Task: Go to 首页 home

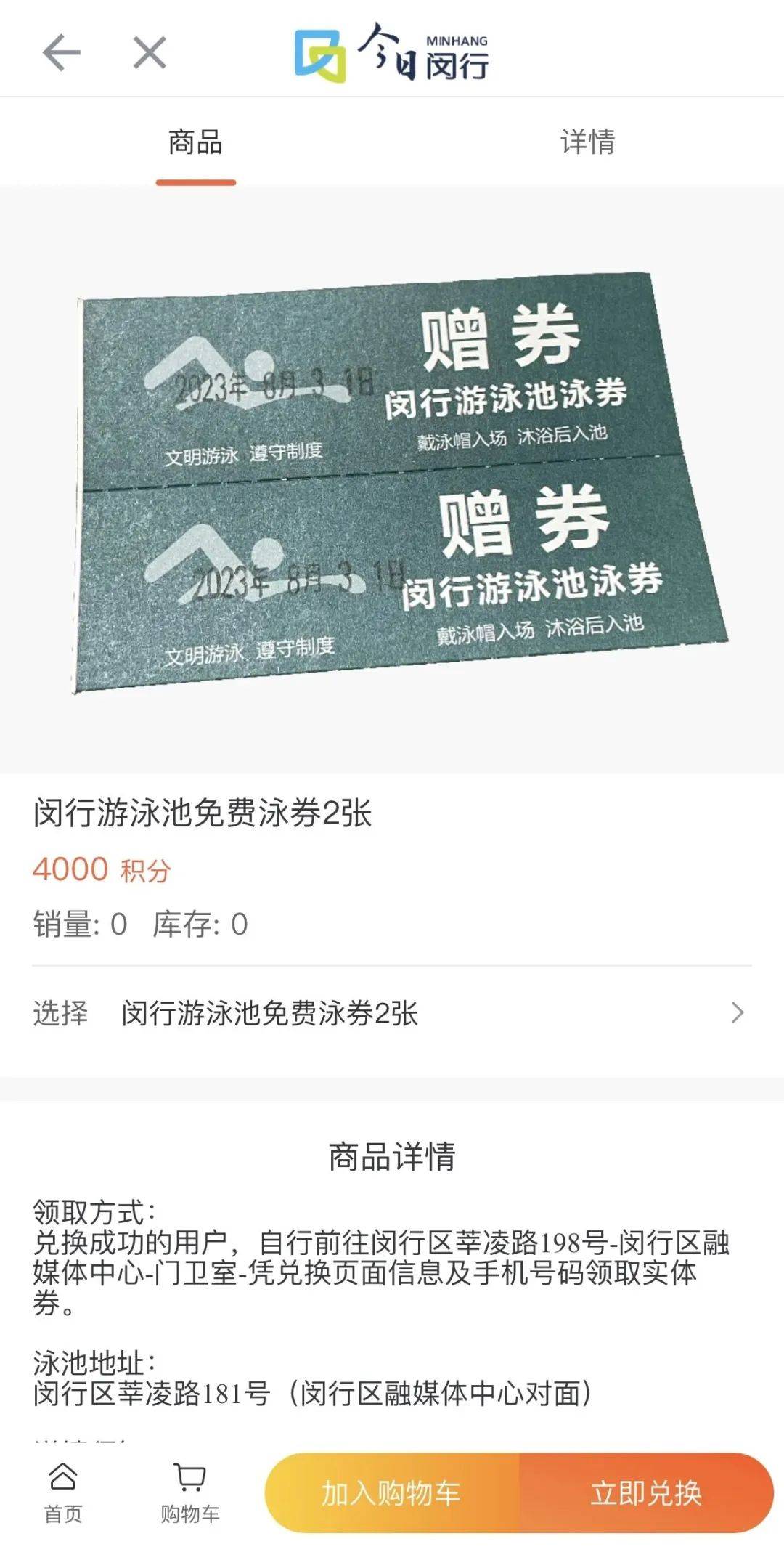Action: (63, 1493)
